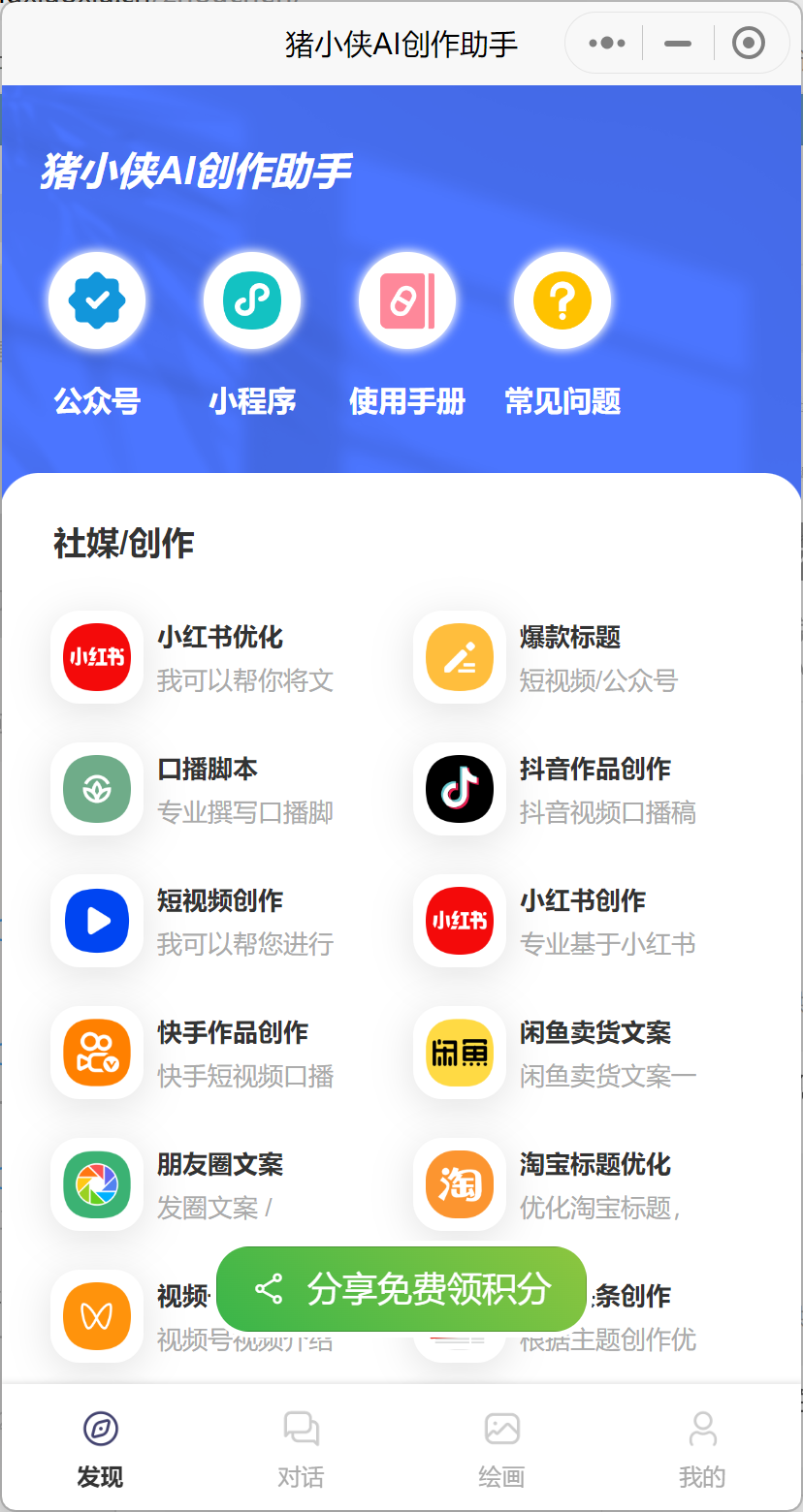803x1512 pixels.
Task: Minimize the mini program window
Action: pyautogui.click(x=678, y=44)
